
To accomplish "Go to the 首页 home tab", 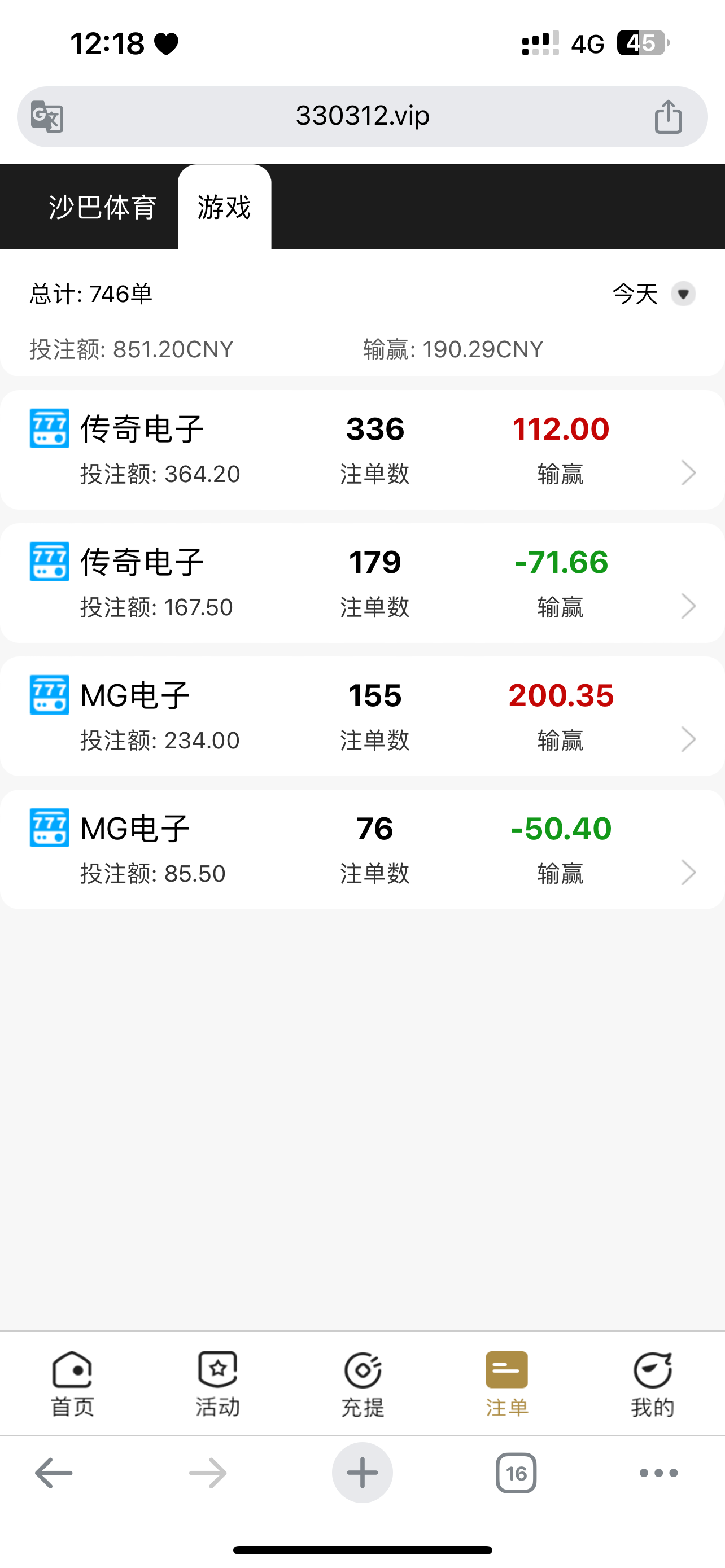I will (x=72, y=1383).
